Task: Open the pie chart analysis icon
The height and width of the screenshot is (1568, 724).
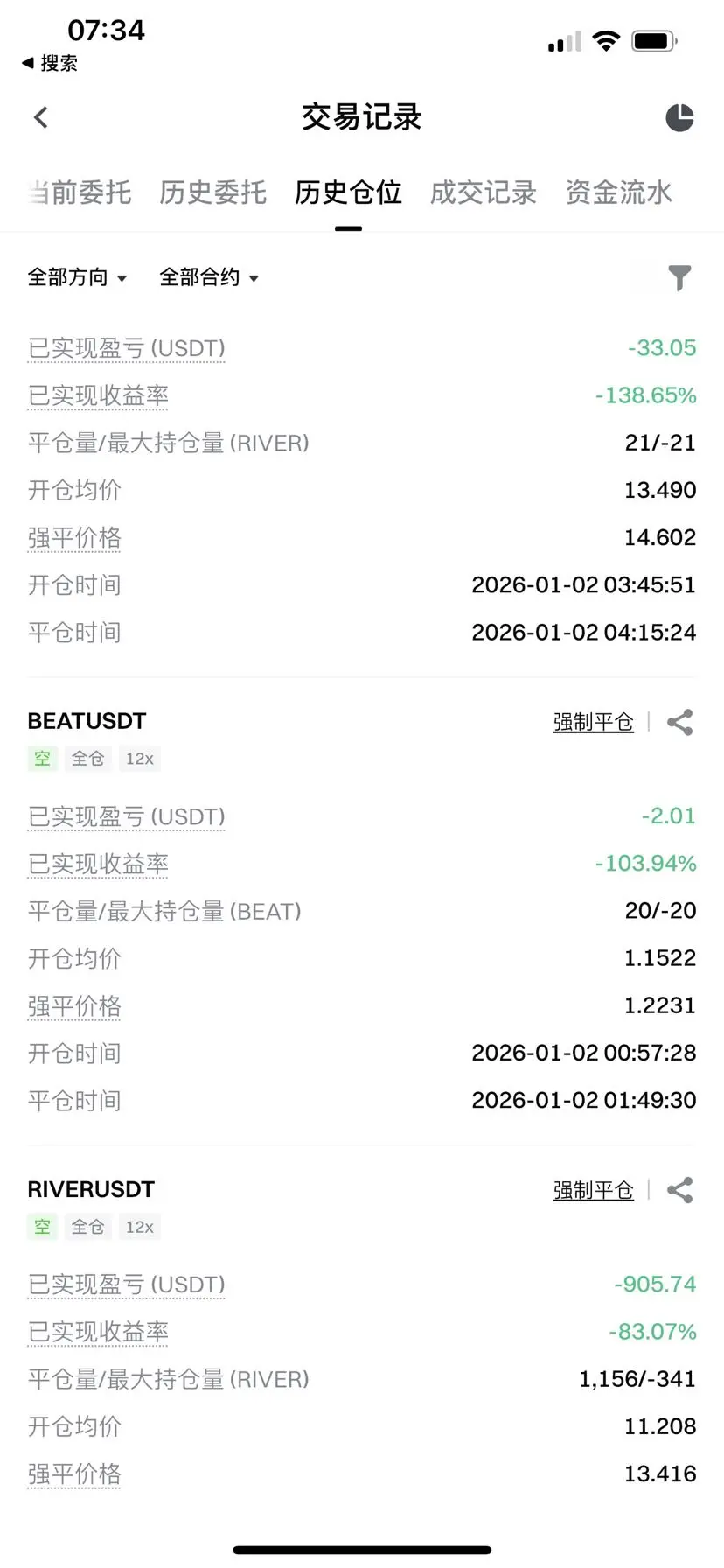Action: tap(679, 117)
